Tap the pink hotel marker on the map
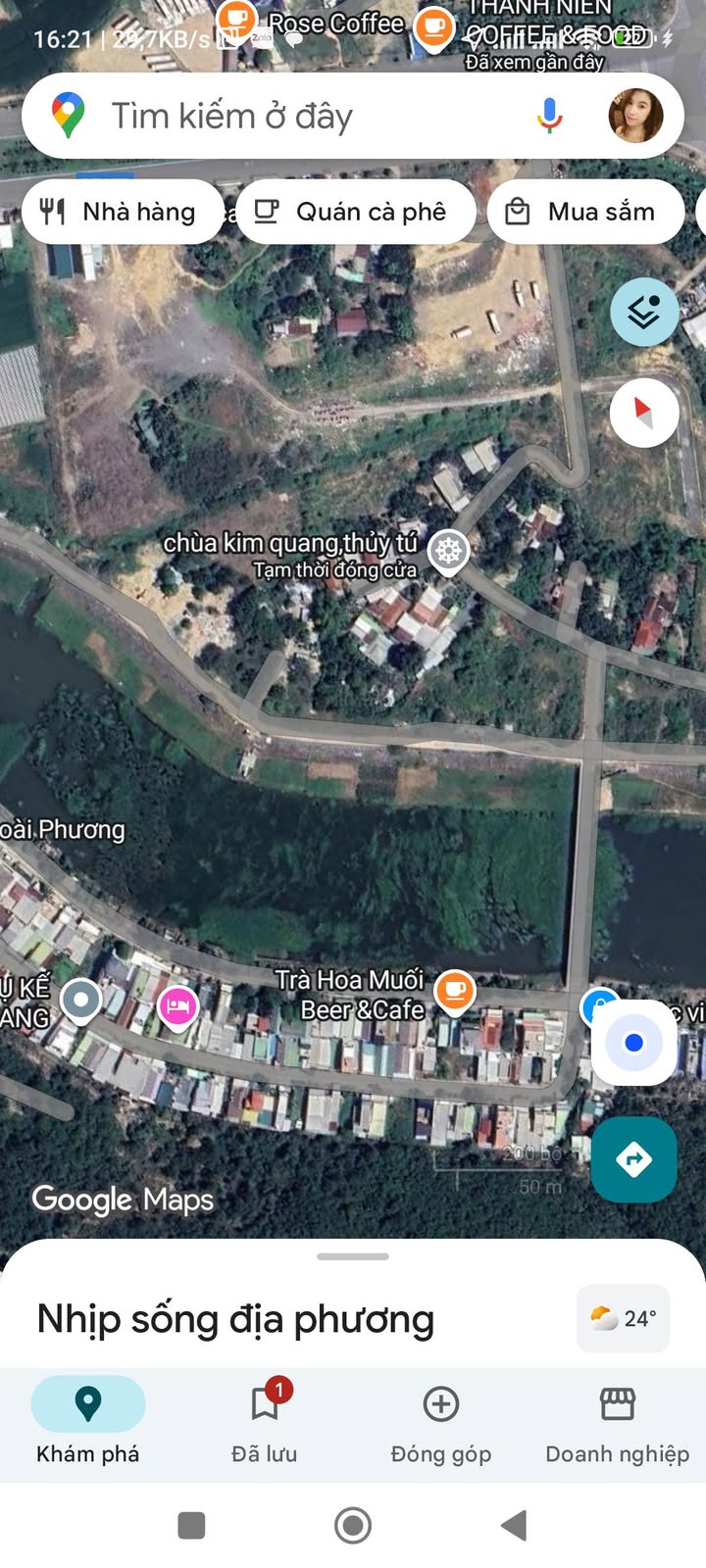Viewport: 706px width, 1568px height. pyautogui.click(x=177, y=1006)
